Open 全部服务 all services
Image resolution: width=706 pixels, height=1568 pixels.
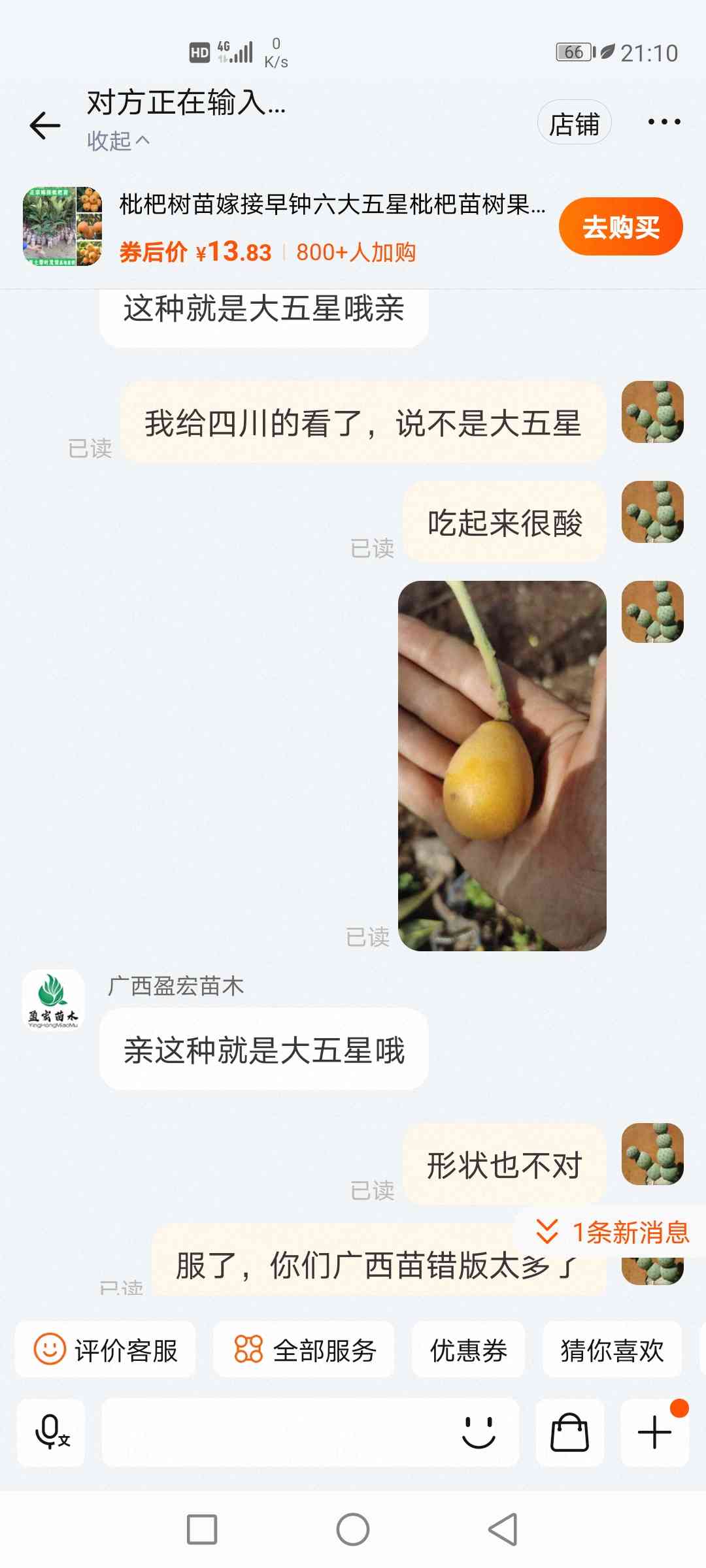point(304,1350)
